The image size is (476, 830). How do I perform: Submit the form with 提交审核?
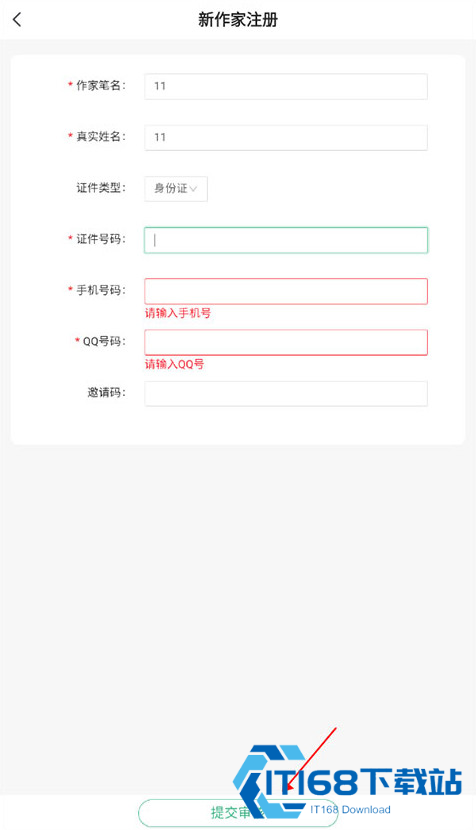238,813
